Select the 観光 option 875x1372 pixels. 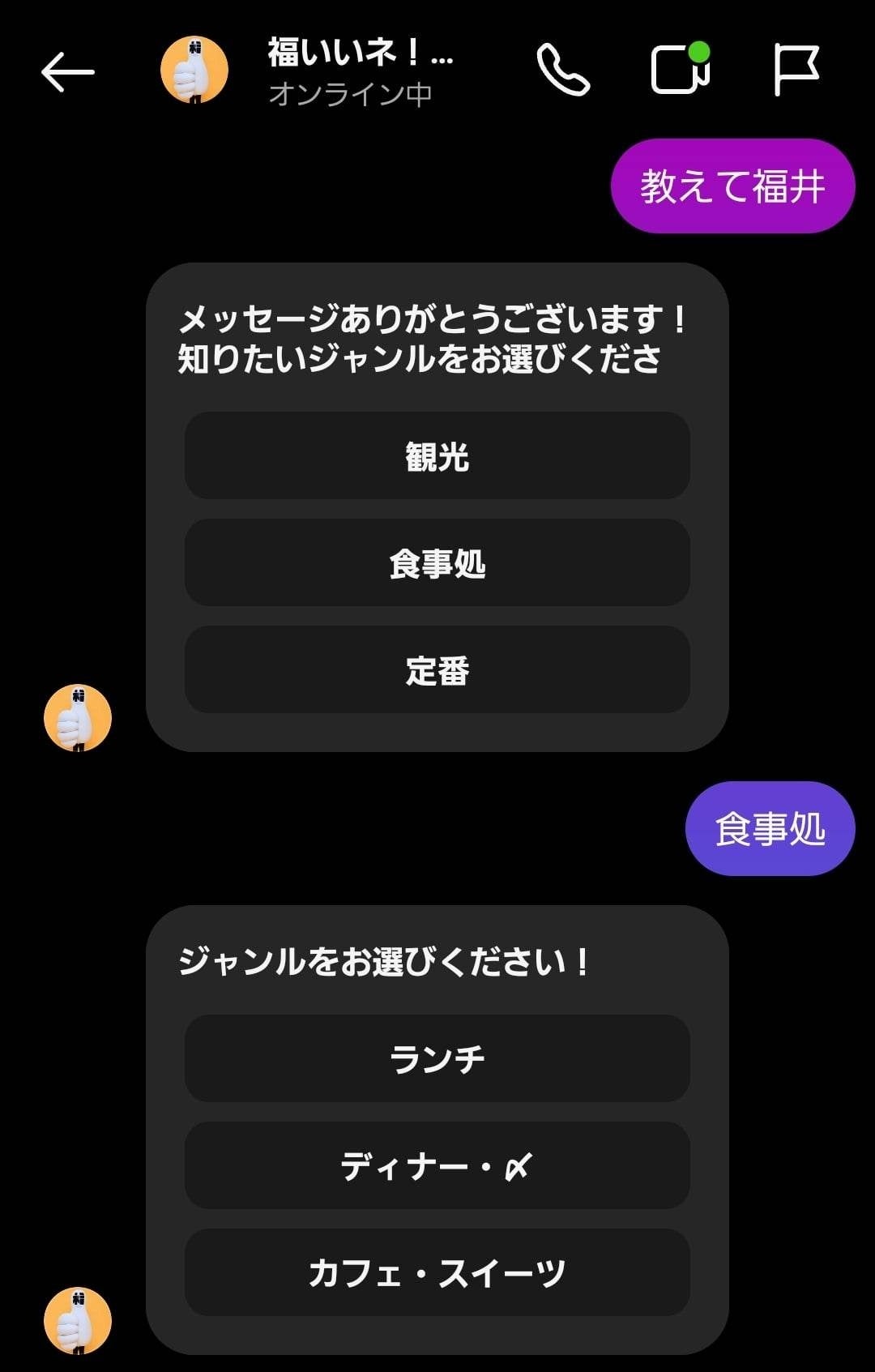point(437,456)
